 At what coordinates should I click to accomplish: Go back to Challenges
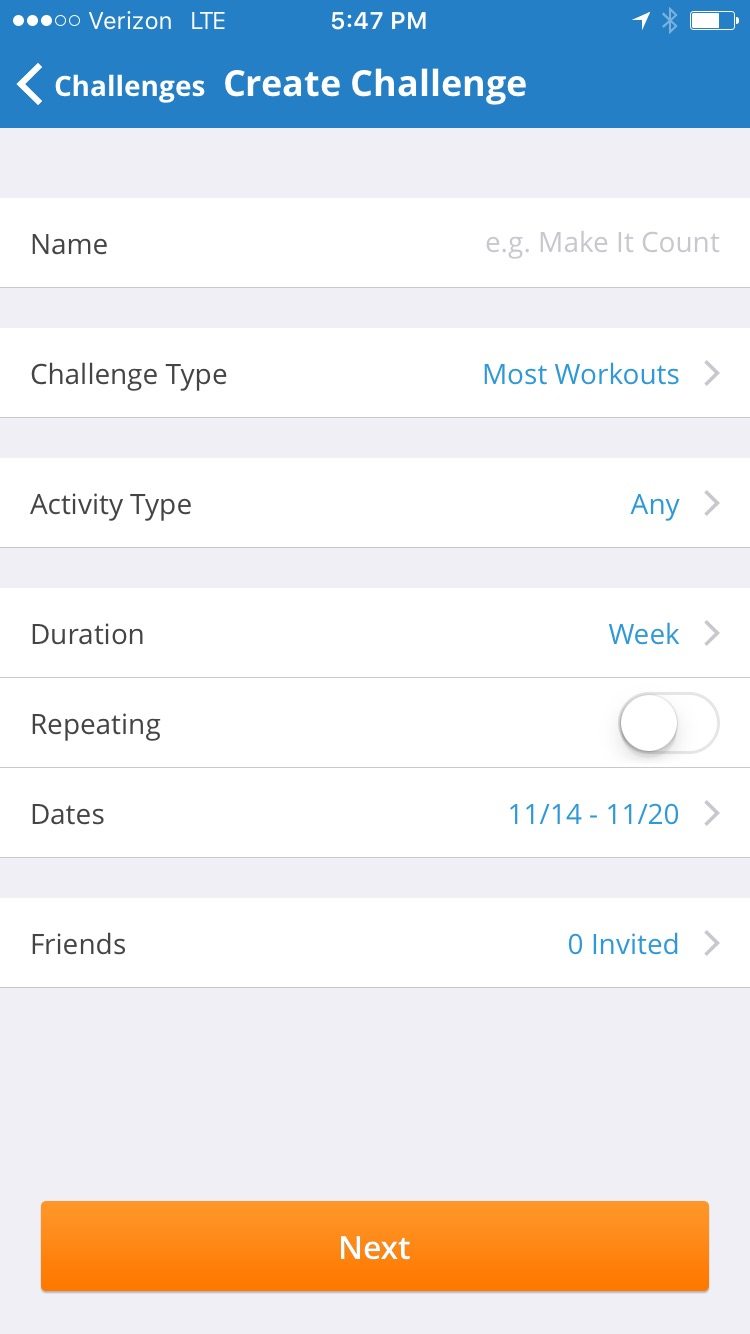click(x=110, y=86)
